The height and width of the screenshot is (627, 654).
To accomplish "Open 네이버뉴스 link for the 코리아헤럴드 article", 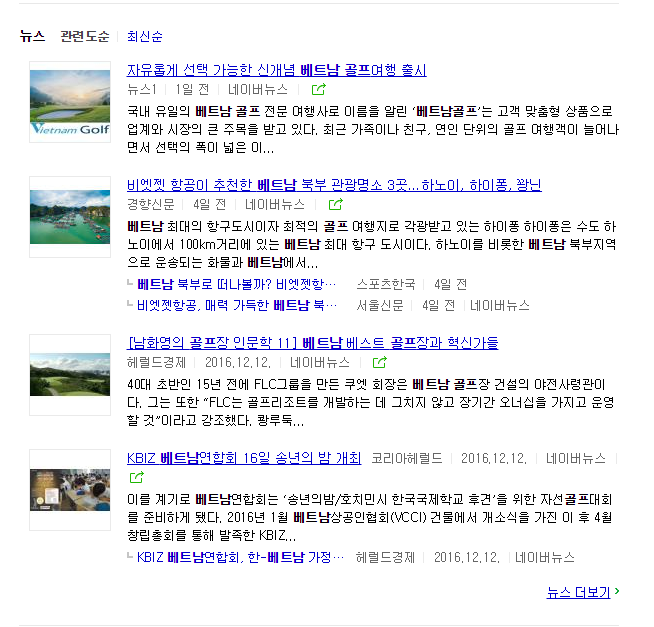I will [x=575, y=458].
